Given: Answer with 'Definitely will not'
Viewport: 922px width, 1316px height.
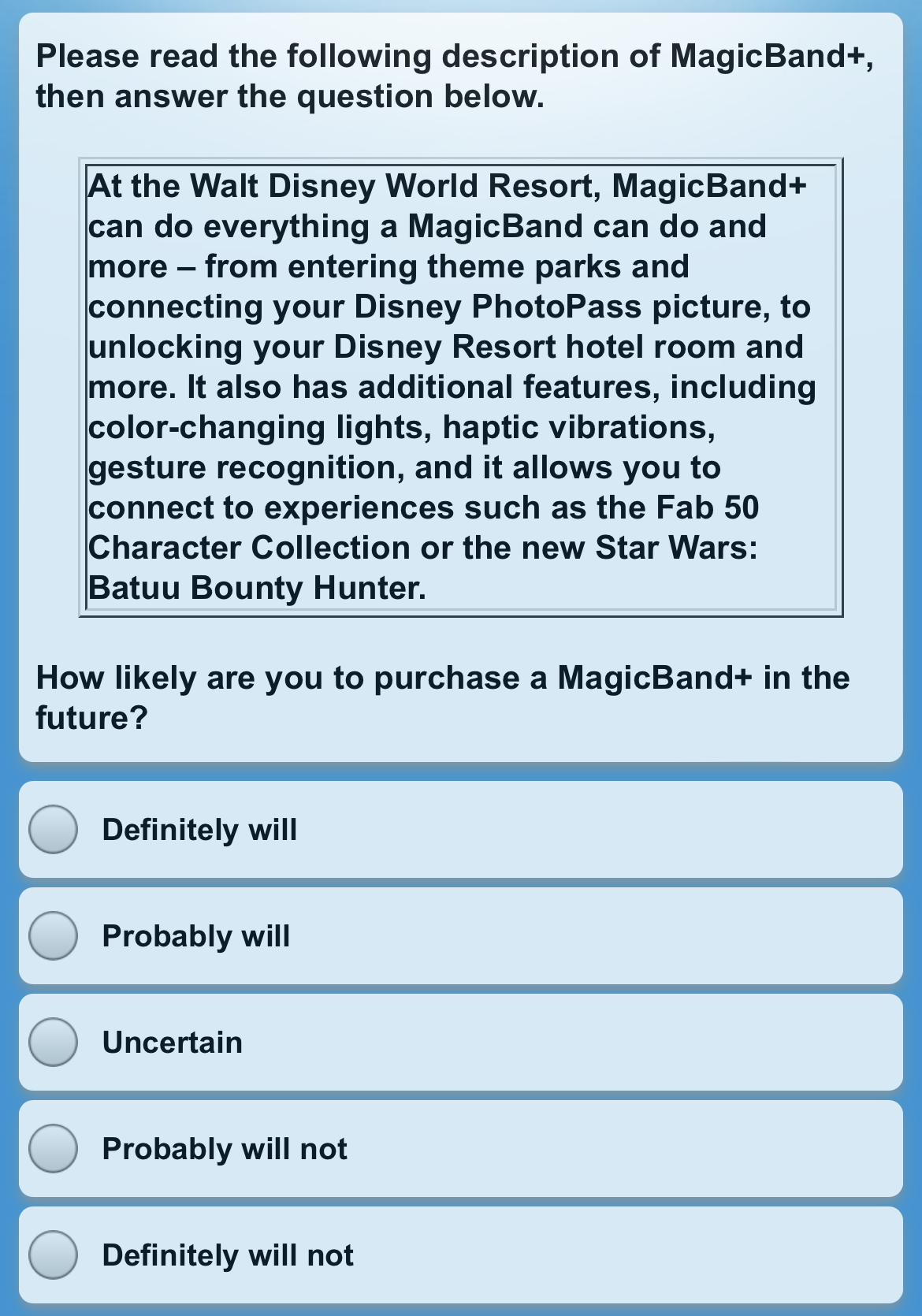Looking at the screenshot, I should (54, 1255).
